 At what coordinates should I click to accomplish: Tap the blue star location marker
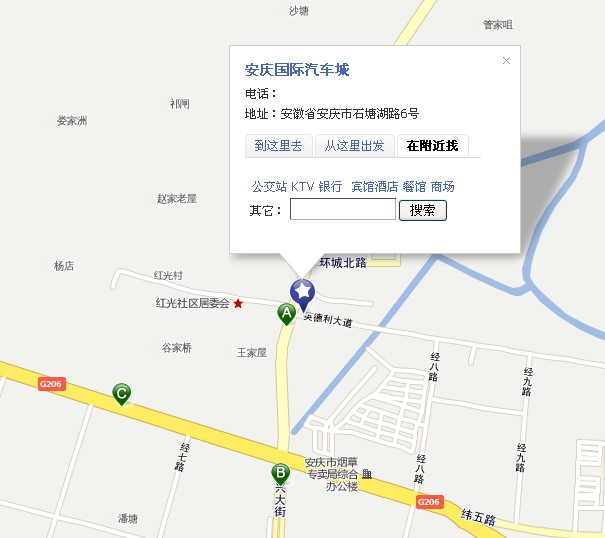(302, 292)
